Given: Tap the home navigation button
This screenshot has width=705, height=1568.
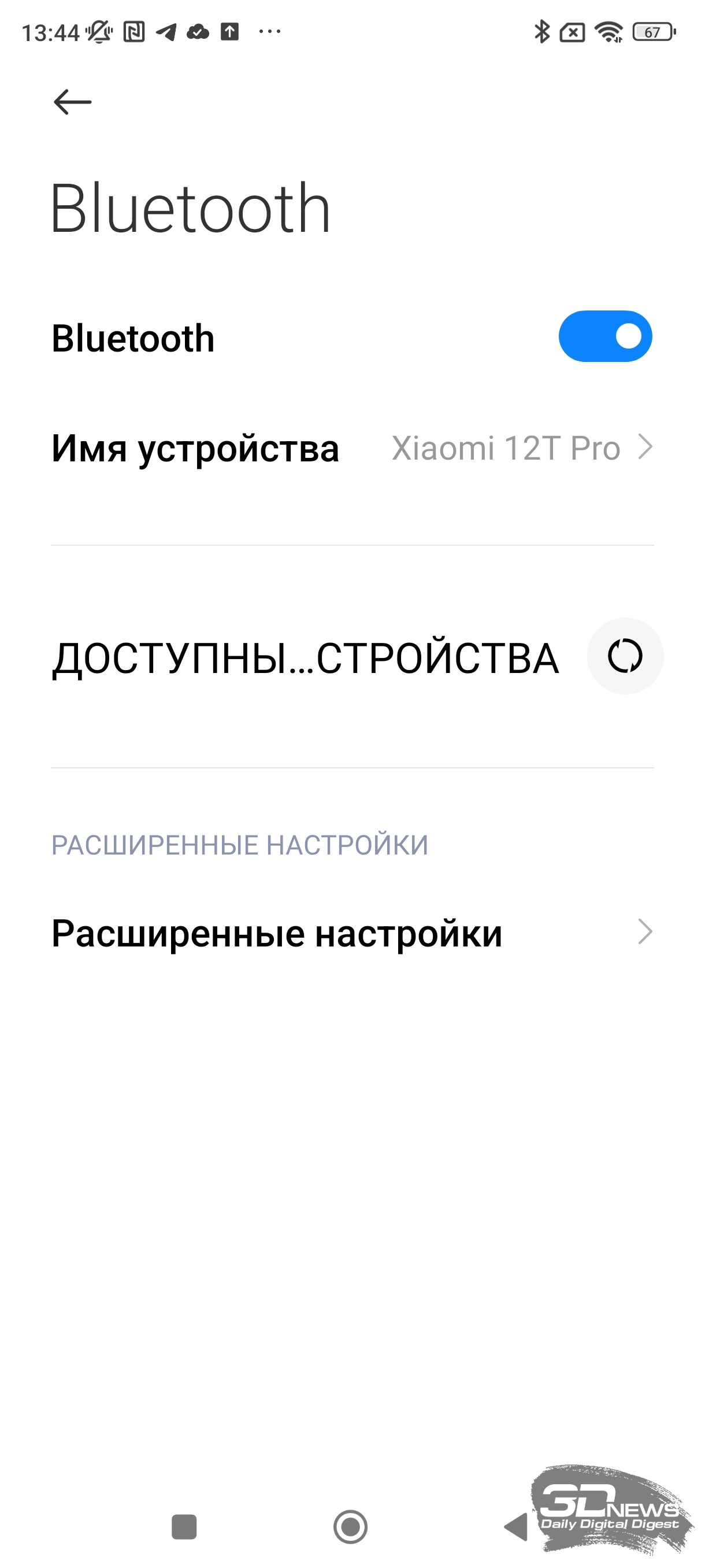Looking at the screenshot, I should pos(350,1526).
